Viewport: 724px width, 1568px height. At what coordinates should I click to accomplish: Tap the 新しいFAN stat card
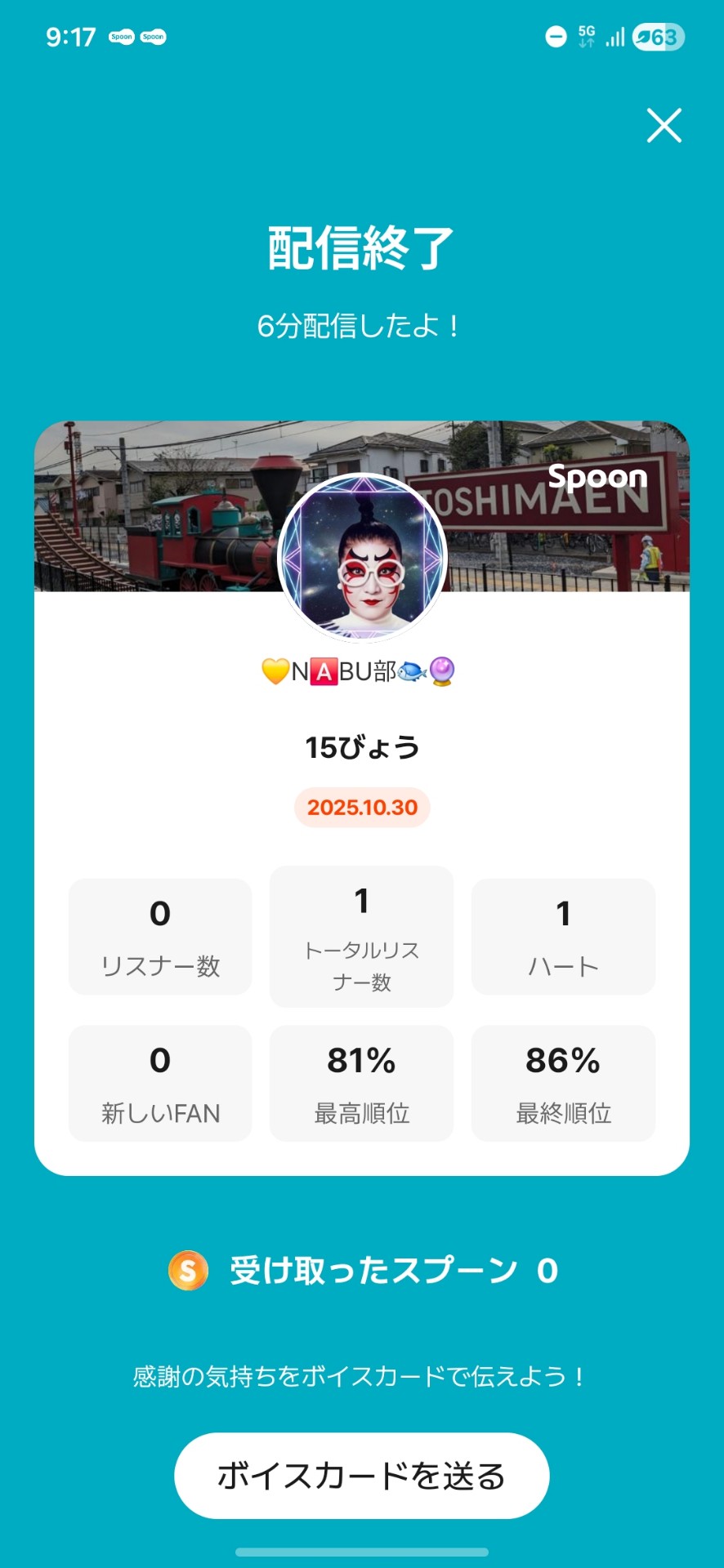pos(159,1084)
